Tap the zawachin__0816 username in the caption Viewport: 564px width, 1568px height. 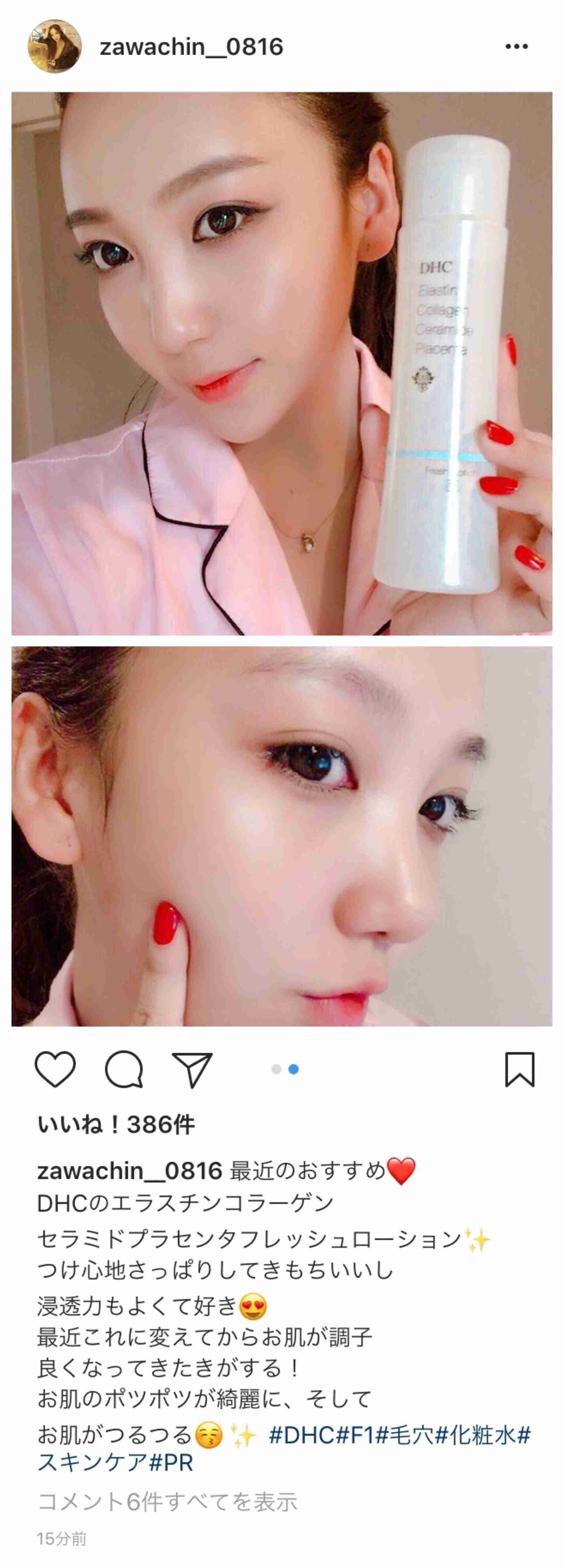130,1171
